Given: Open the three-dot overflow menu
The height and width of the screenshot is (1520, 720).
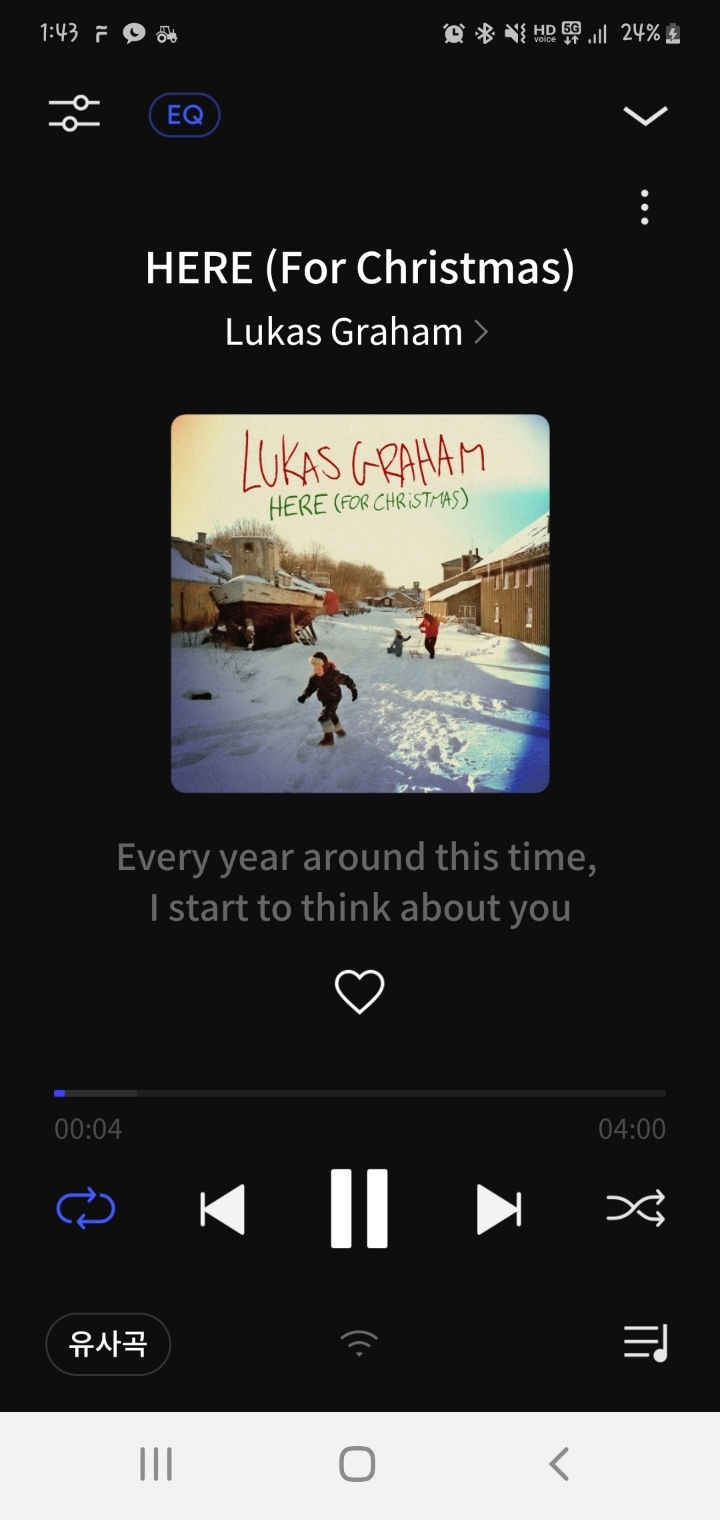Looking at the screenshot, I should 645,207.
